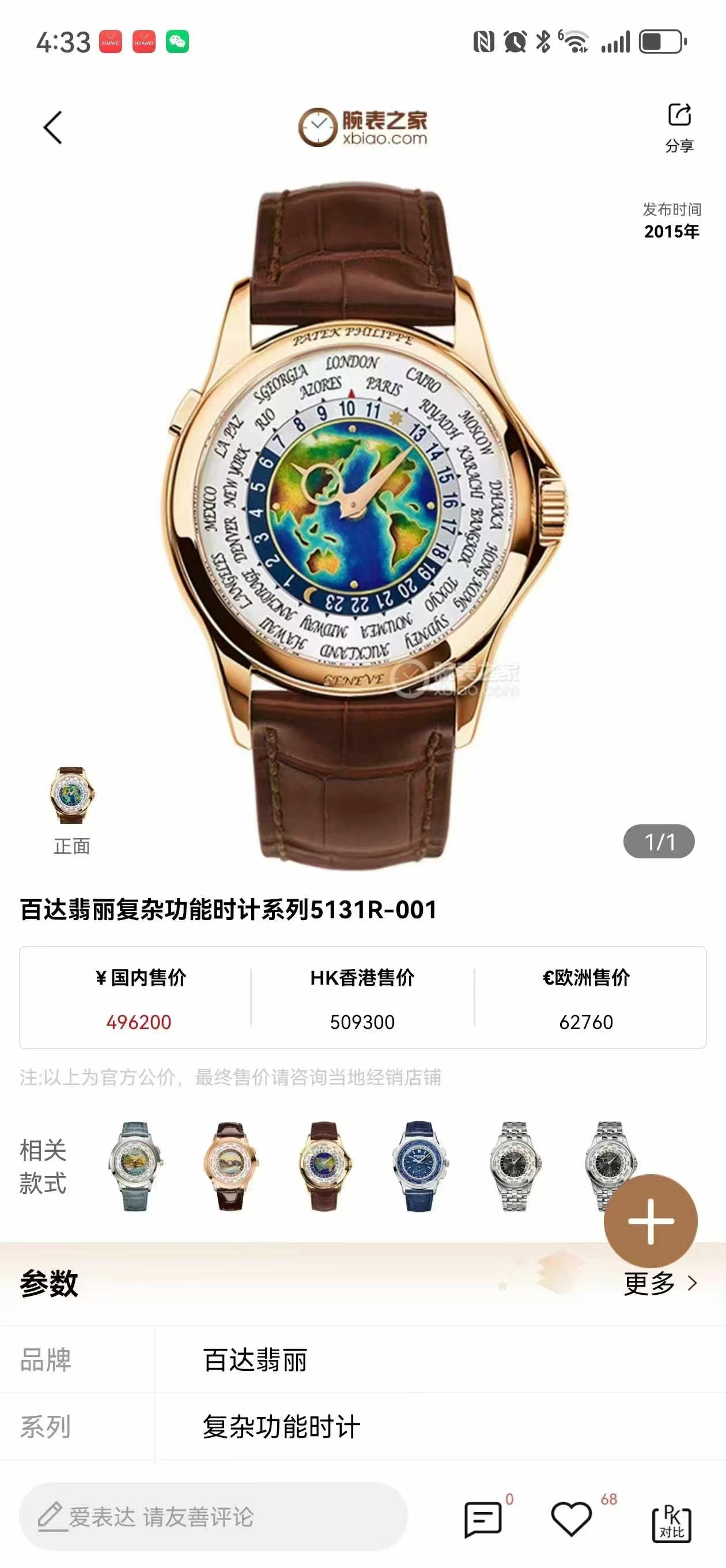
Task: Share this watch via 分享 button
Action: [x=679, y=127]
